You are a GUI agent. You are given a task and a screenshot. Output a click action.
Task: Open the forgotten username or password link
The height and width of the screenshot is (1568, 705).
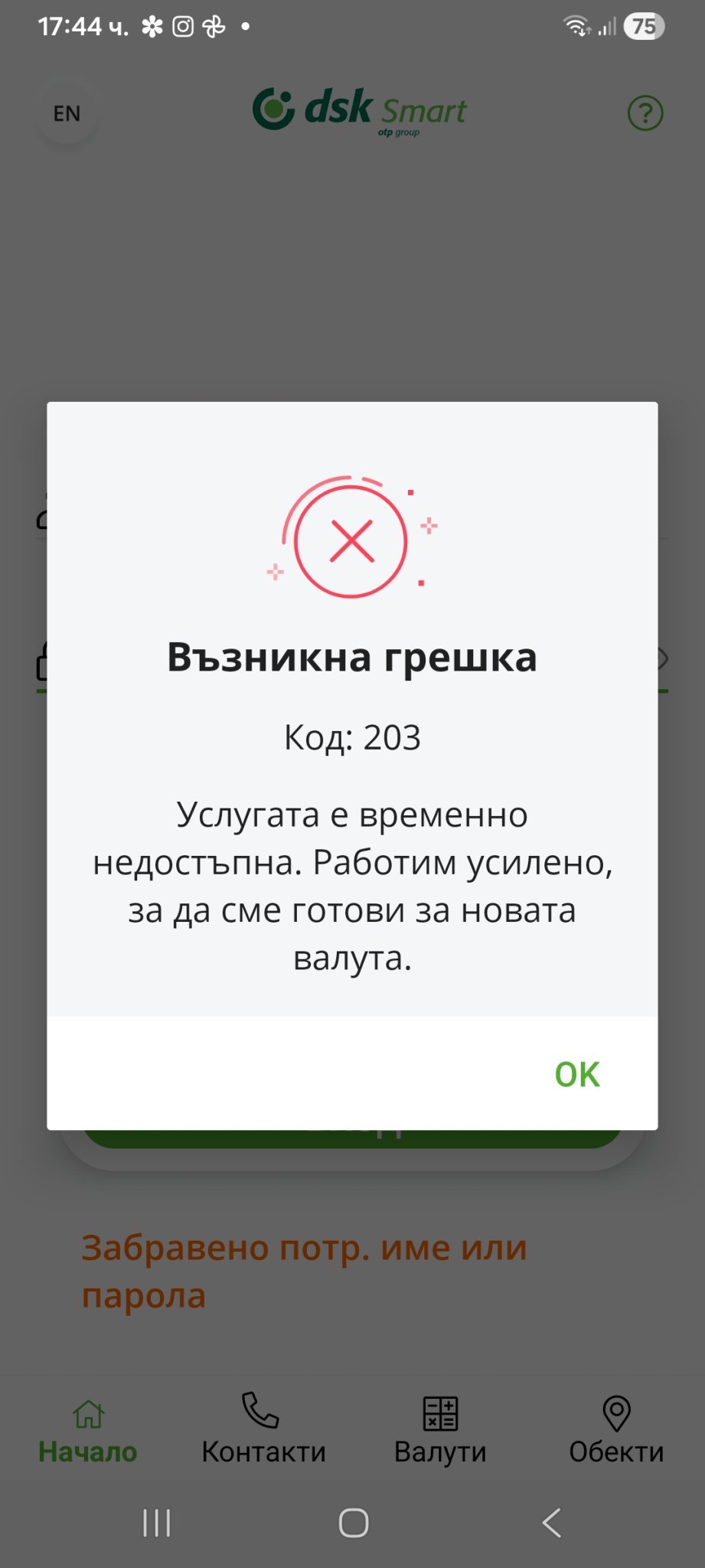coord(304,1272)
